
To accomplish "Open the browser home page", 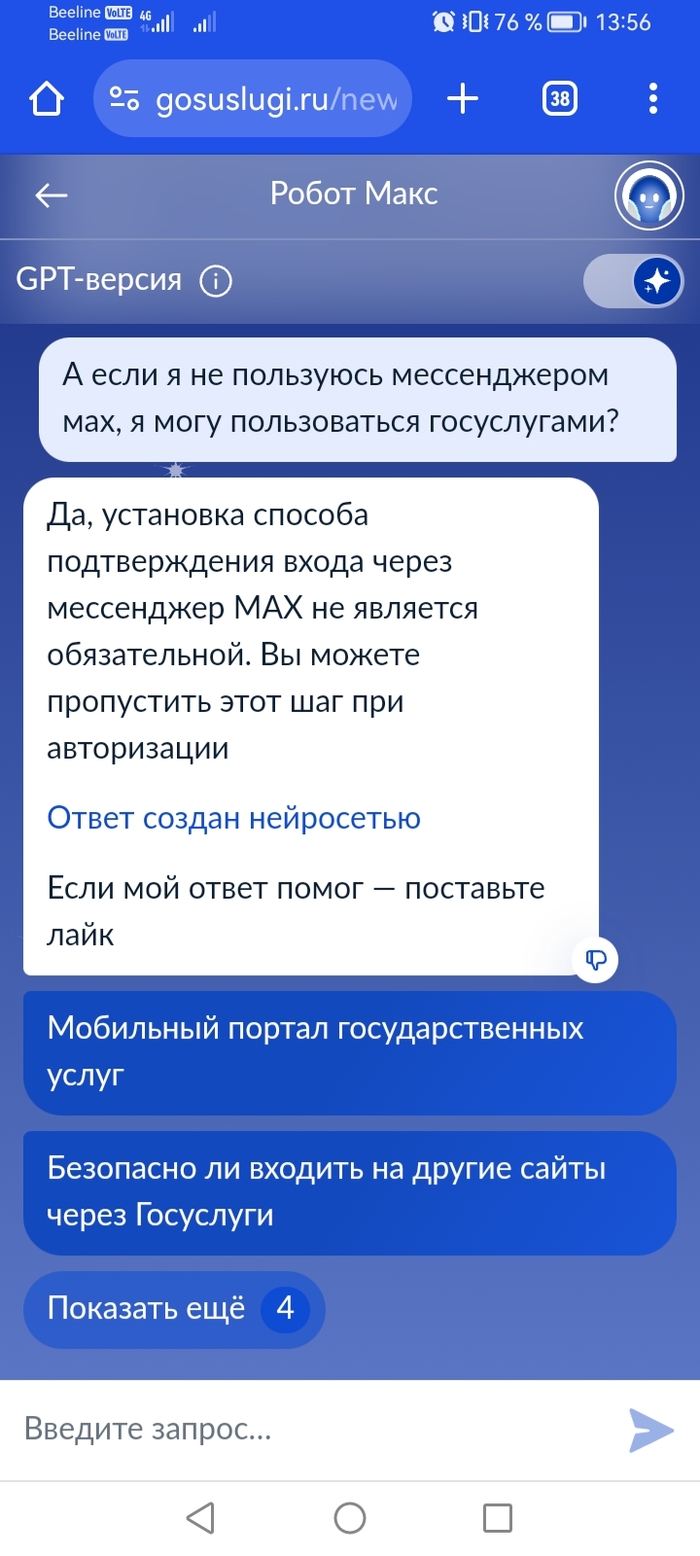I will [47, 99].
